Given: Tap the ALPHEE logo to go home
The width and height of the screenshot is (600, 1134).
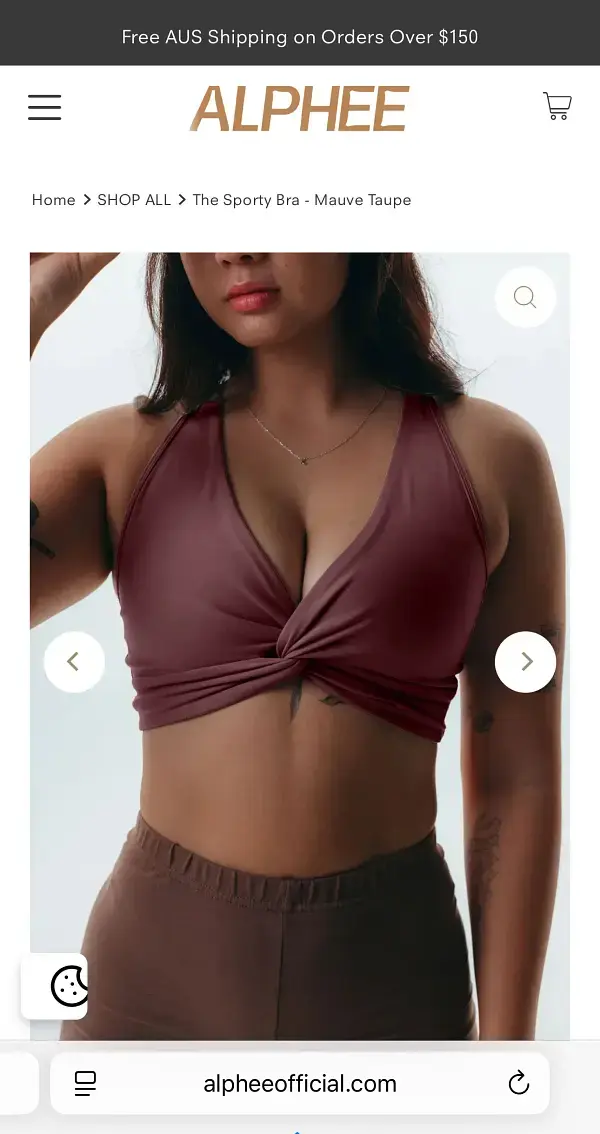Looking at the screenshot, I should pyautogui.click(x=299, y=108).
